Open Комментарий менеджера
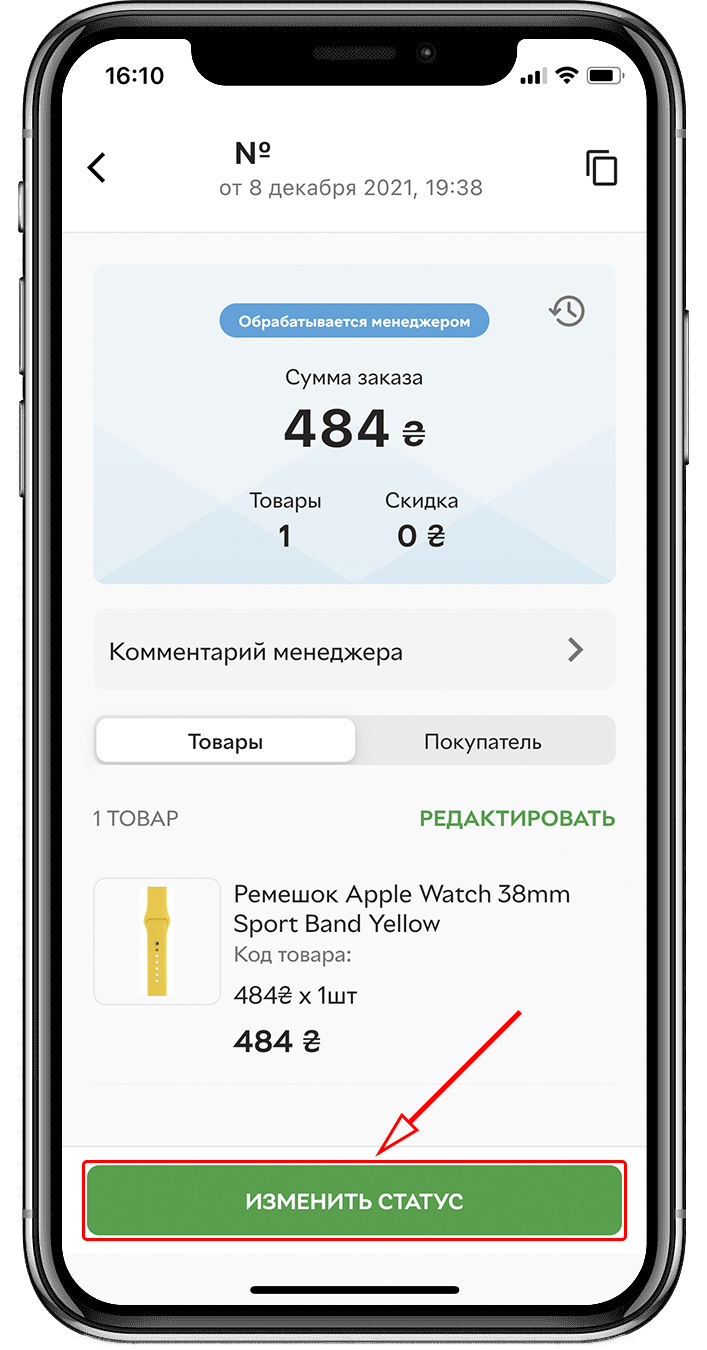 354,652
